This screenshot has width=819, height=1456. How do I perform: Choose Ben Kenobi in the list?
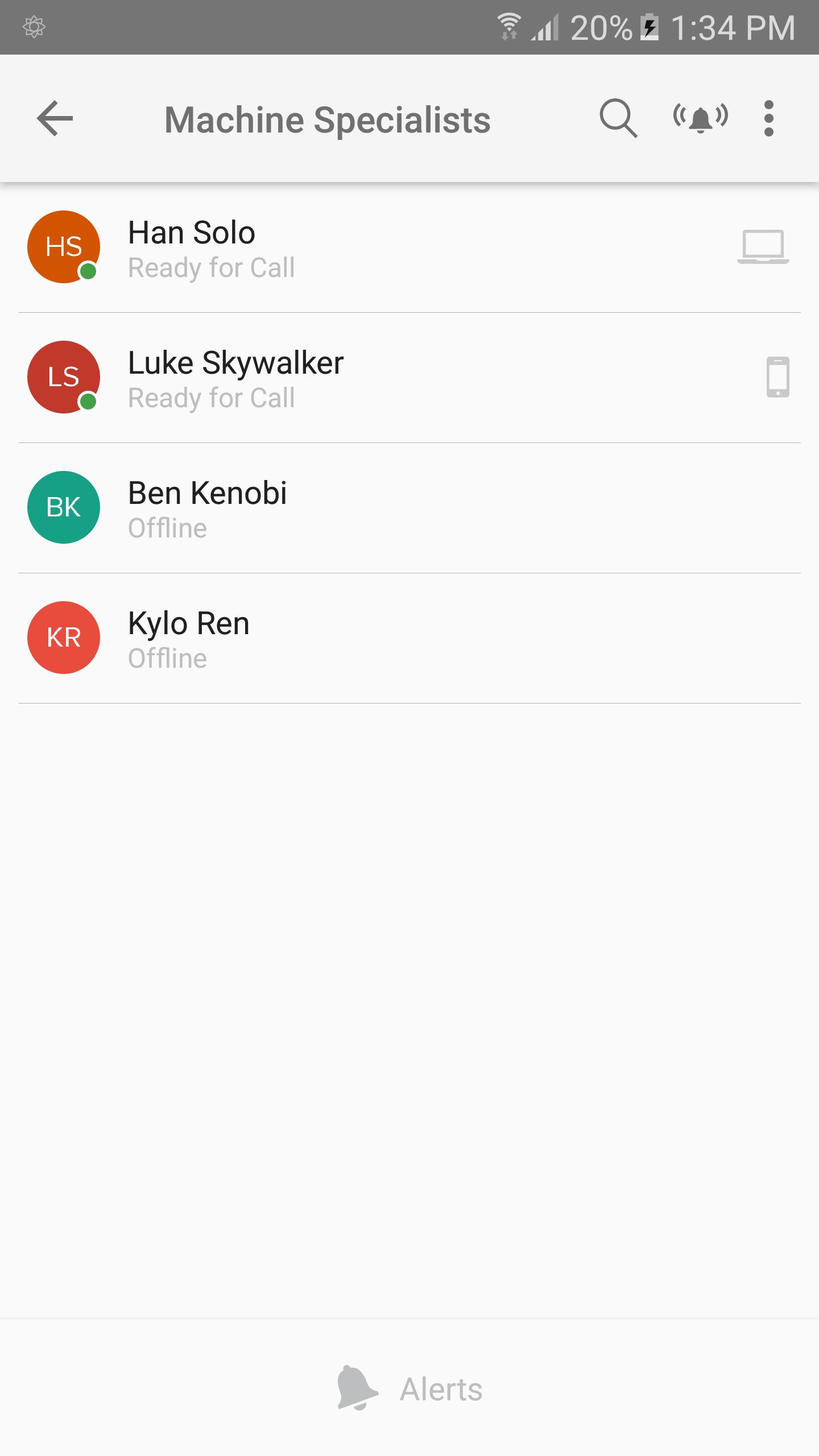click(x=409, y=508)
